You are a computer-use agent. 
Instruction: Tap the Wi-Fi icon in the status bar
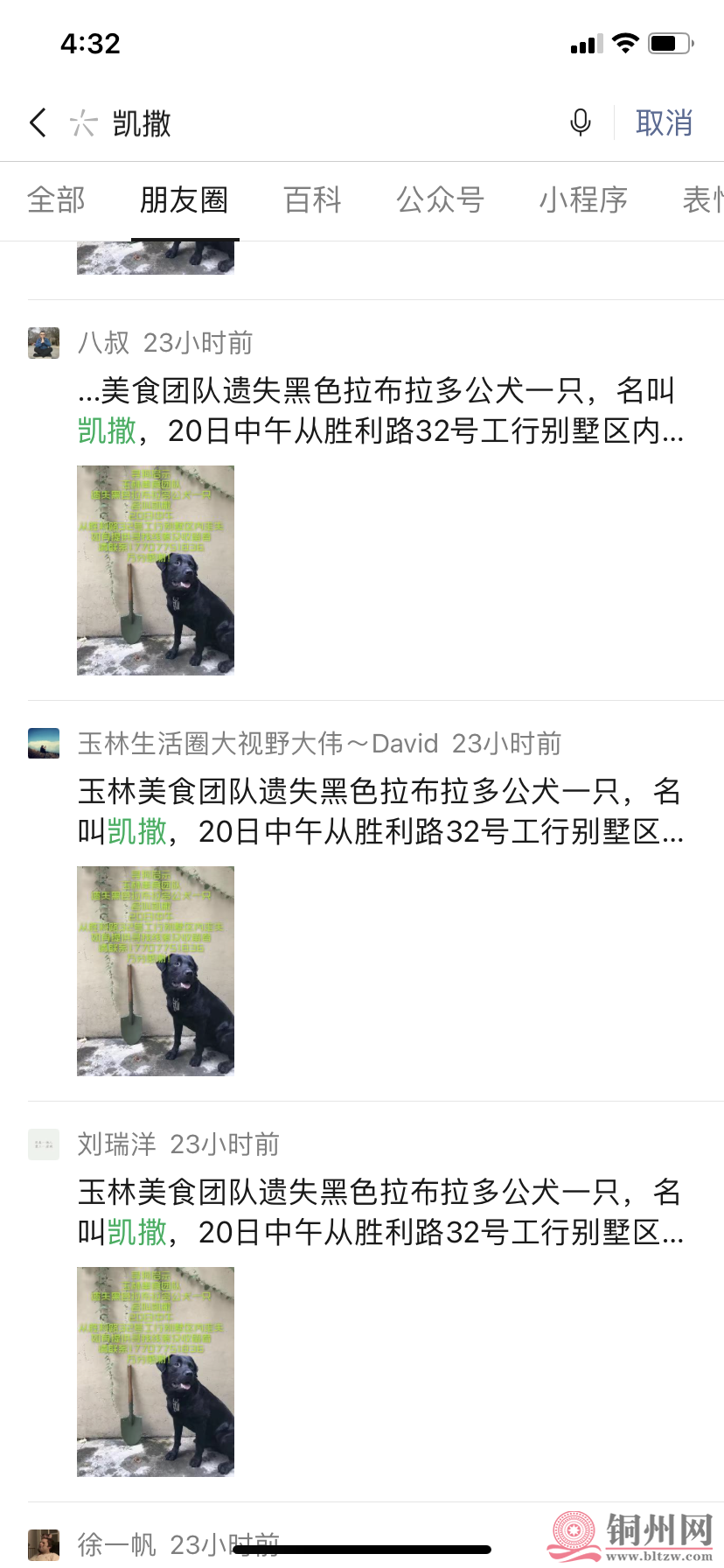(624, 43)
